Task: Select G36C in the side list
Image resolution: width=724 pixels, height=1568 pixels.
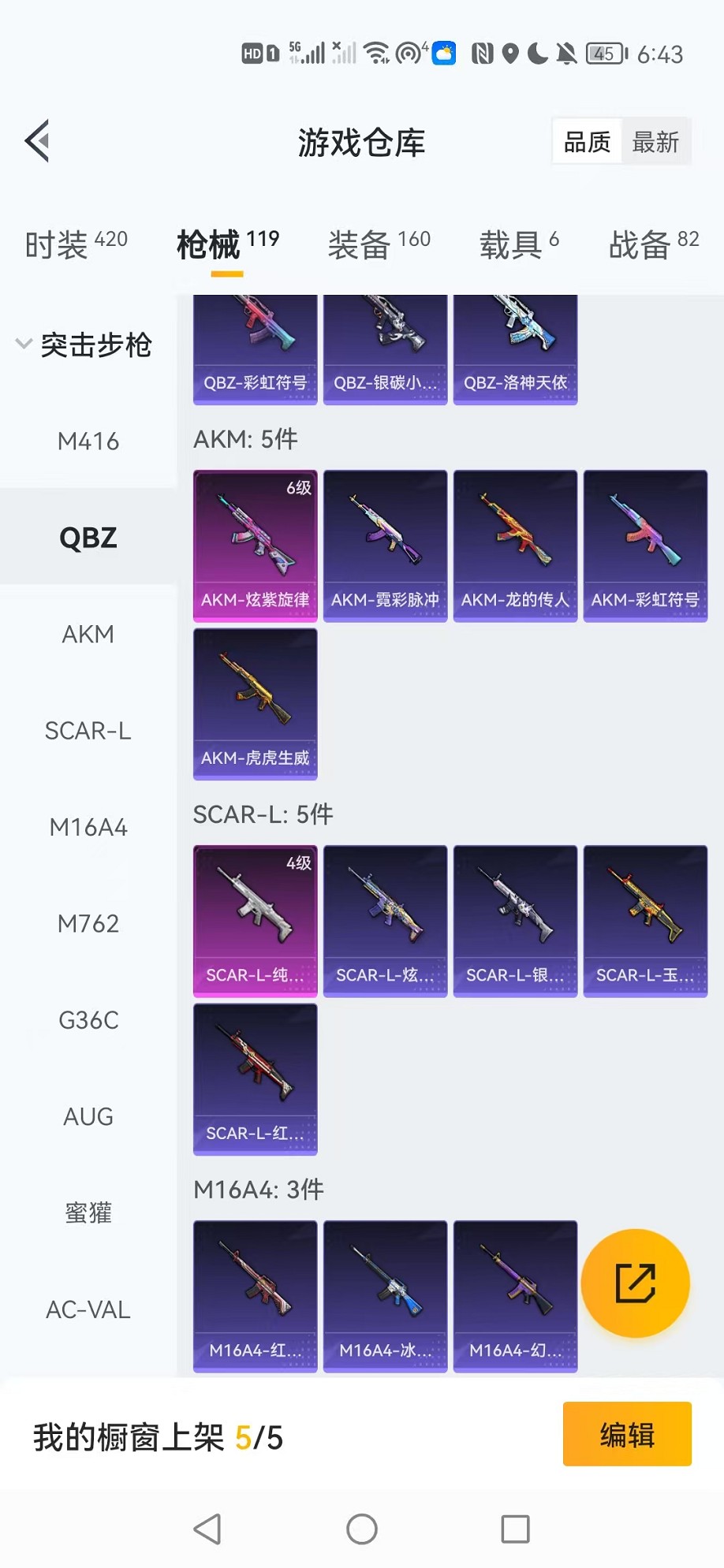Action: [x=88, y=1021]
